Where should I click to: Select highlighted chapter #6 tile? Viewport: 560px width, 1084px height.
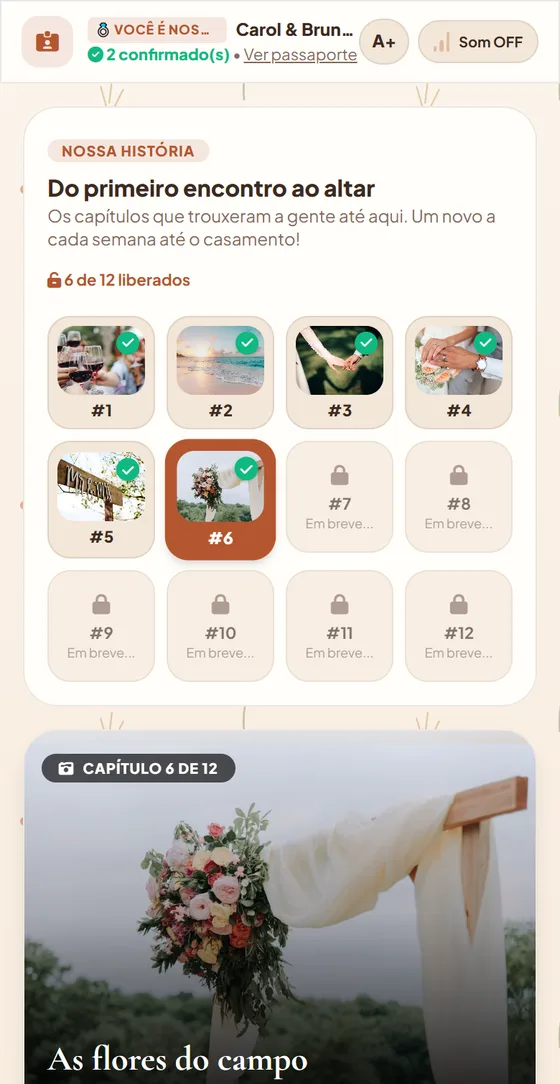(221, 499)
